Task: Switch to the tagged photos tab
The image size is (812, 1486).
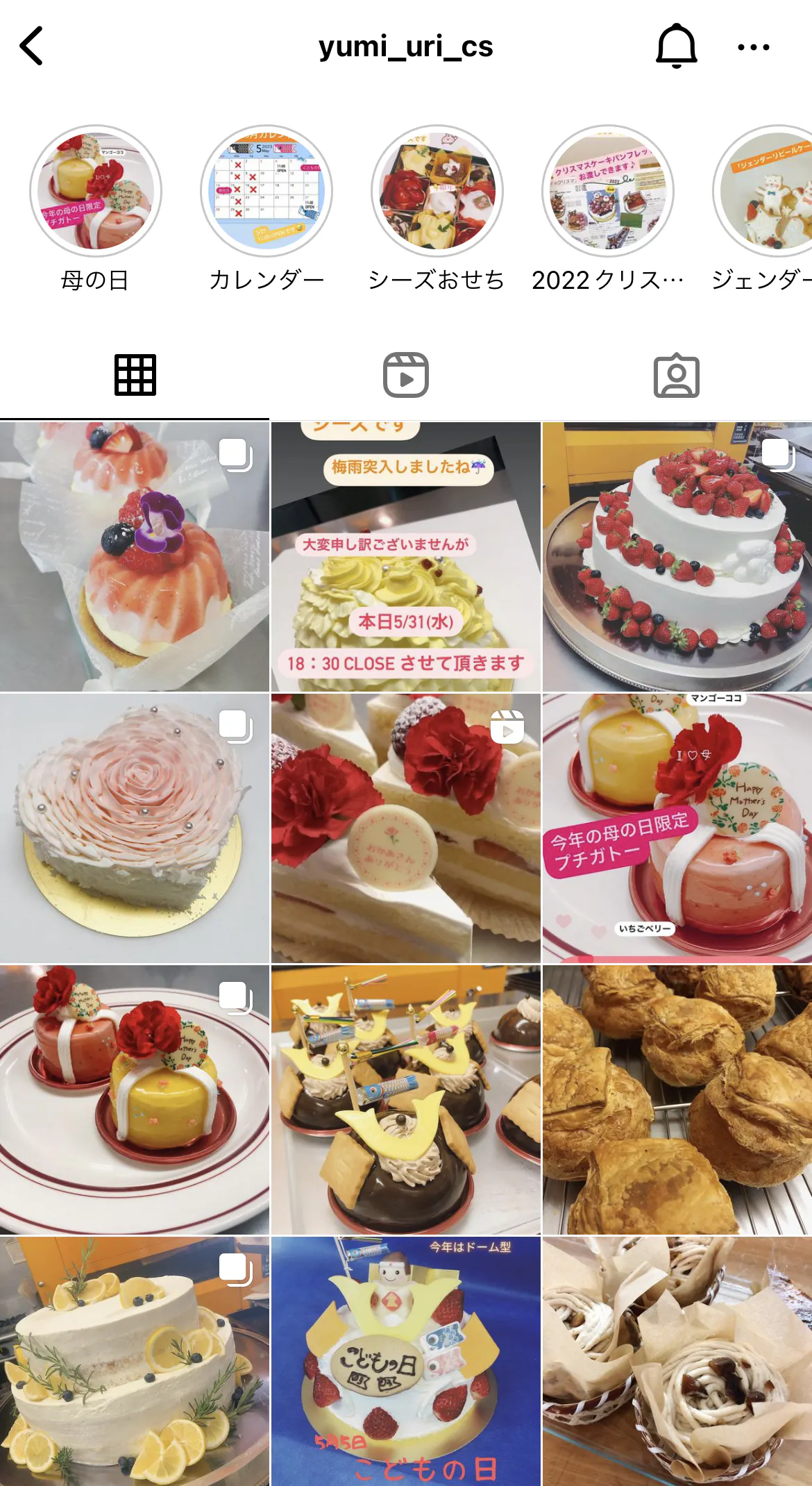Action: tap(677, 376)
